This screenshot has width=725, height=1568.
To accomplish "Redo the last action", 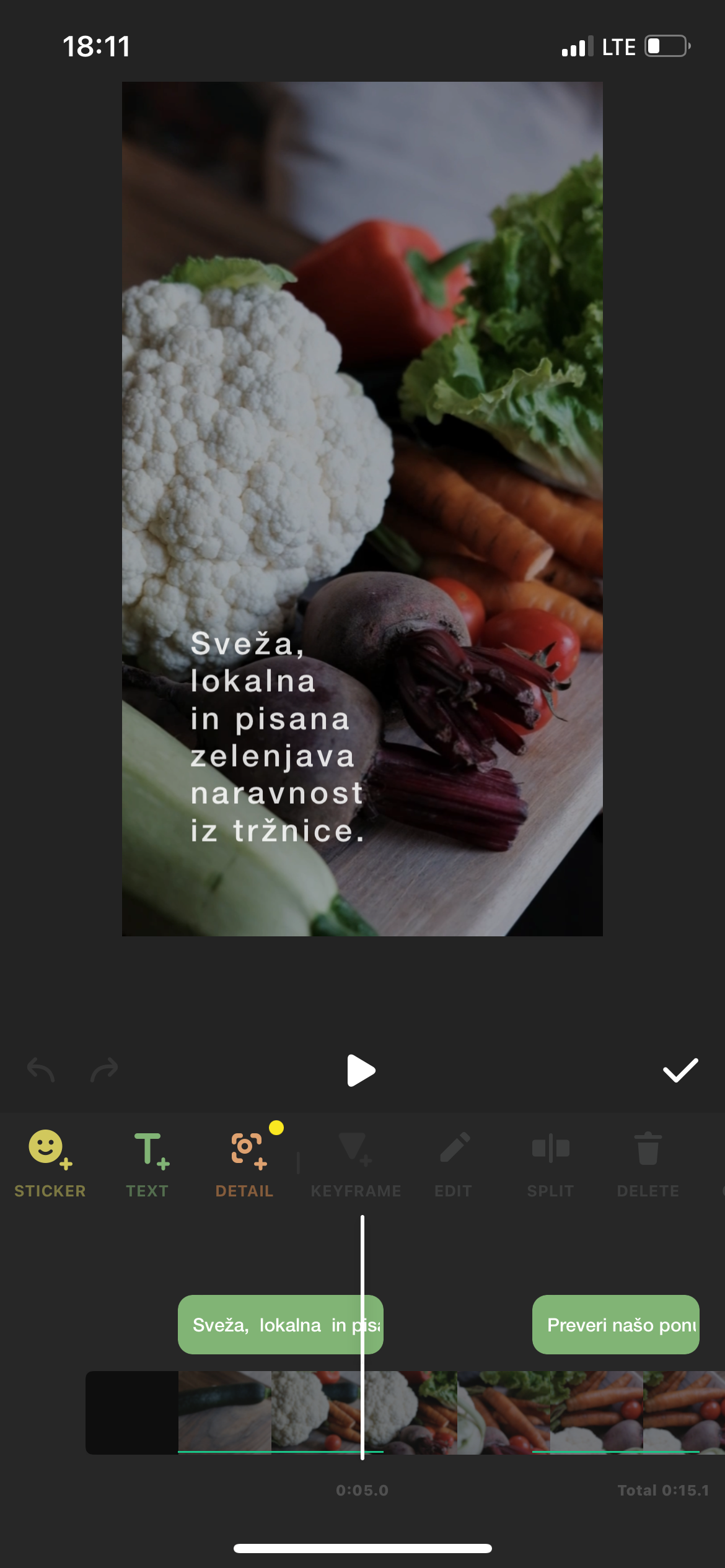I will pyautogui.click(x=104, y=1070).
